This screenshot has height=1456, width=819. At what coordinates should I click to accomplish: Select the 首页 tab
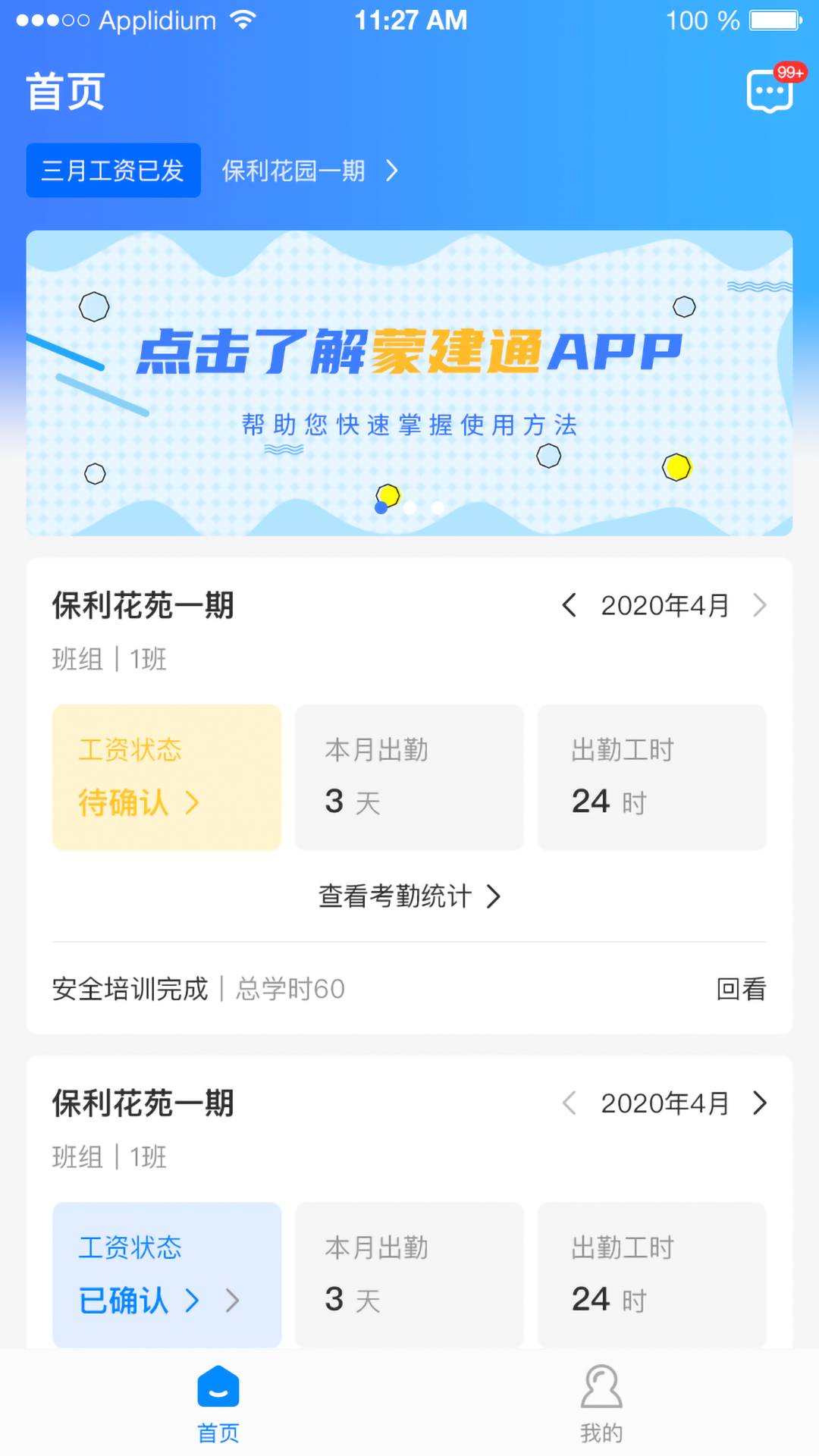click(x=218, y=1403)
